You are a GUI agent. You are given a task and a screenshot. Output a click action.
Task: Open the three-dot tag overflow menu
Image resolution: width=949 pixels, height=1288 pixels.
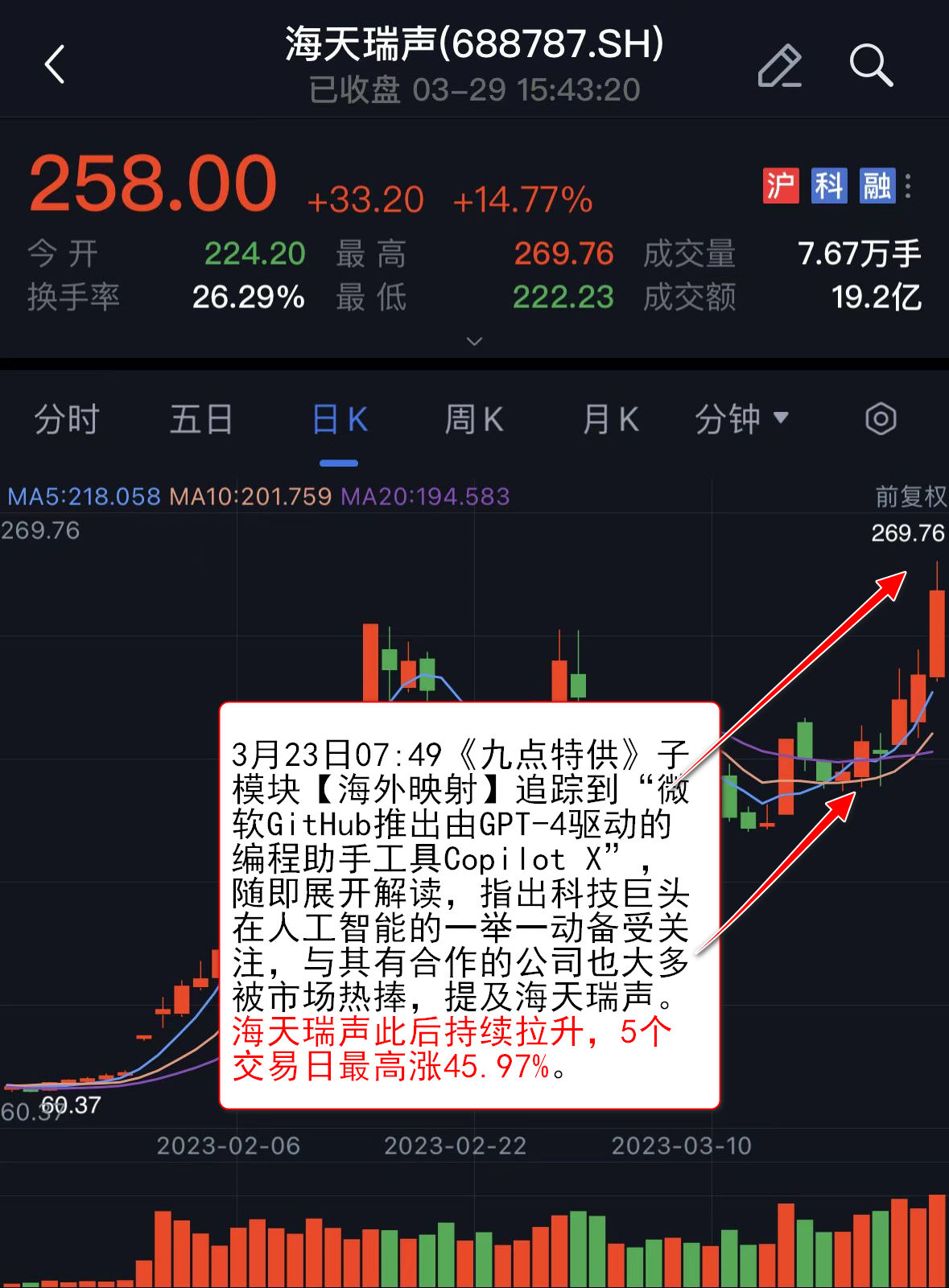(x=909, y=186)
